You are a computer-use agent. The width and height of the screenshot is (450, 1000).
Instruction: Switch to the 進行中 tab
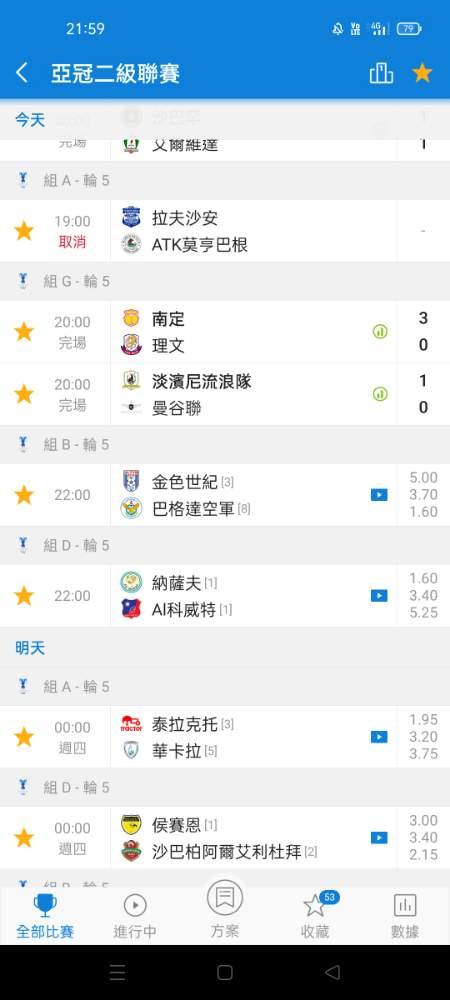(x=135, y=916)
